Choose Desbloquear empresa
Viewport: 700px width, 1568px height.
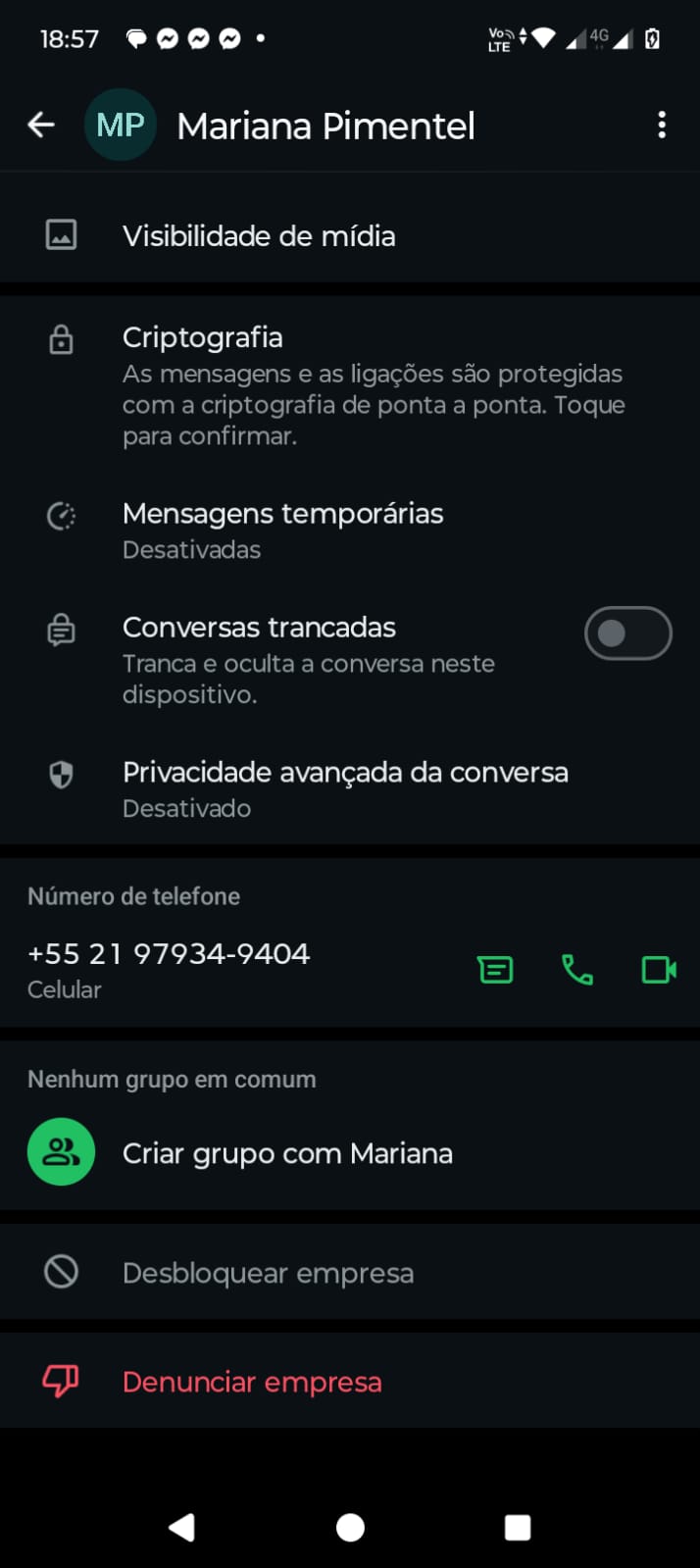[268, 1273]
